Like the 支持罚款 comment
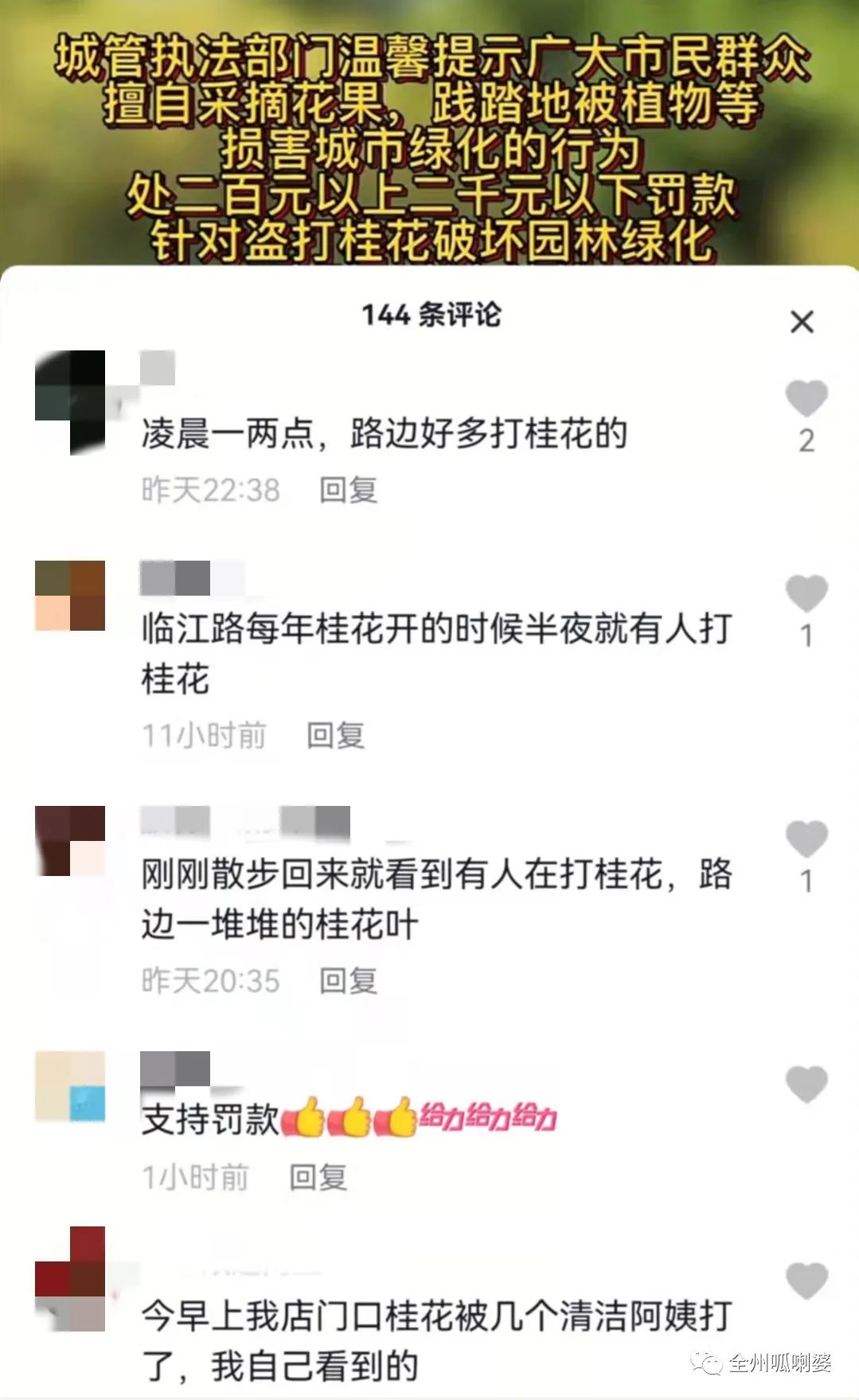The height and width of the screenshot is (1400, 859). pyautogui.click(x=806, y=1084)
